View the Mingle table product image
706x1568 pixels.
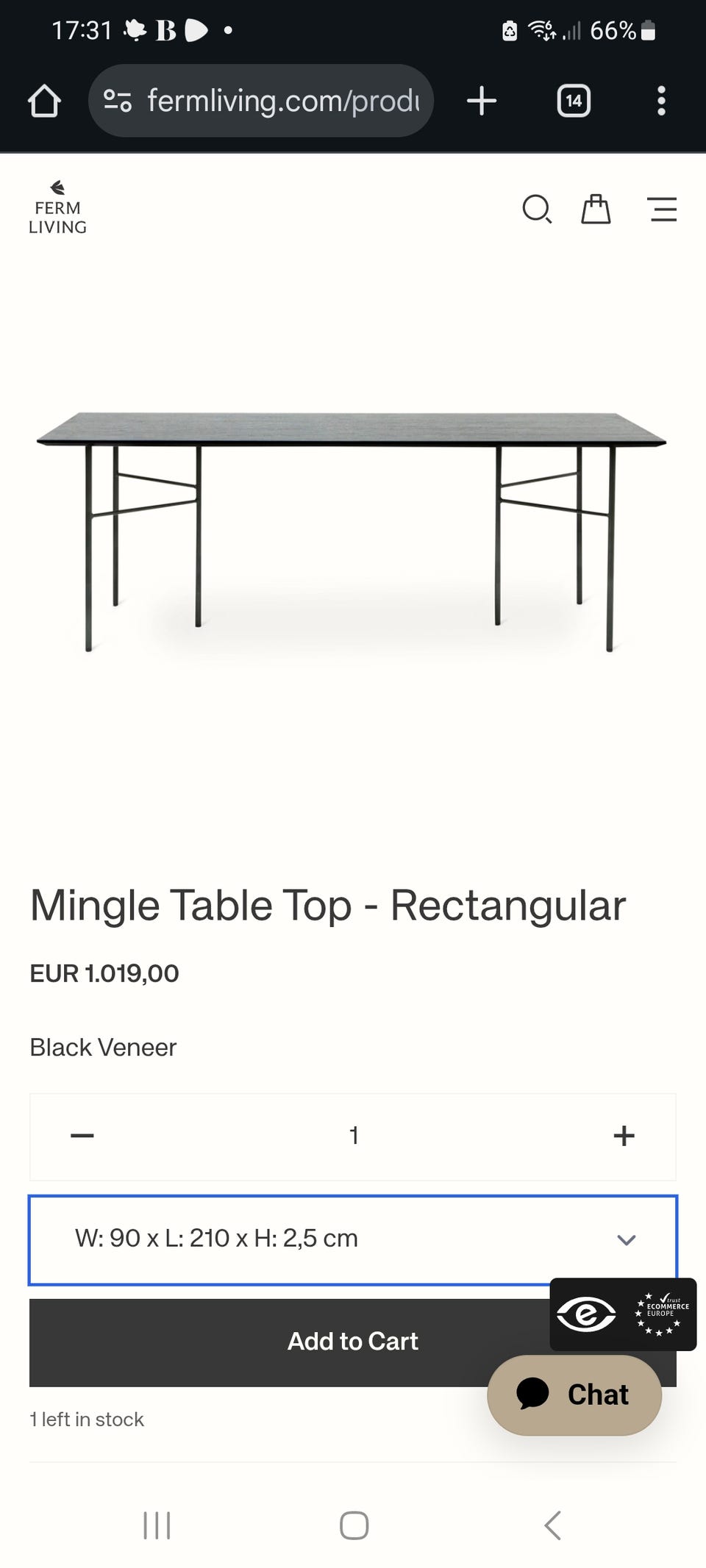pyautogui.click(x=352, y=529)
